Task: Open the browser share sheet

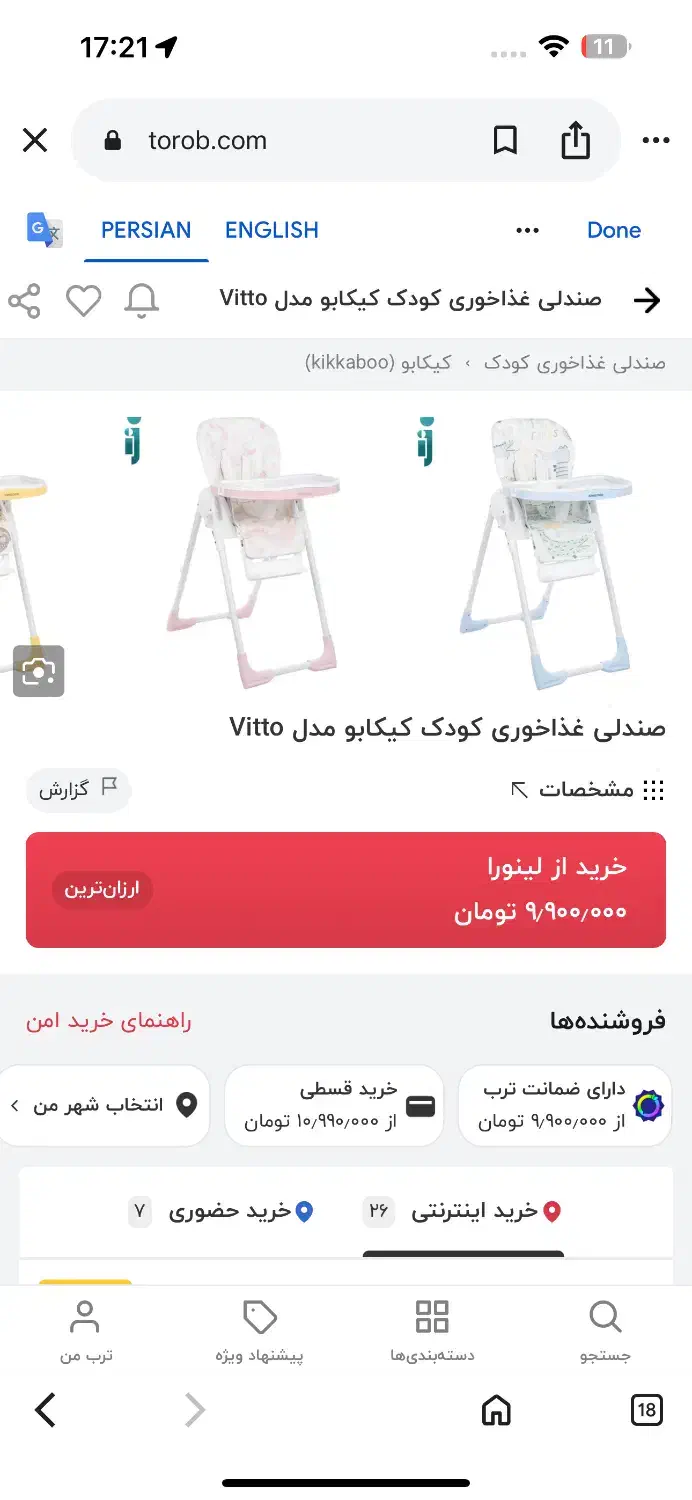Action: [575, 141]
